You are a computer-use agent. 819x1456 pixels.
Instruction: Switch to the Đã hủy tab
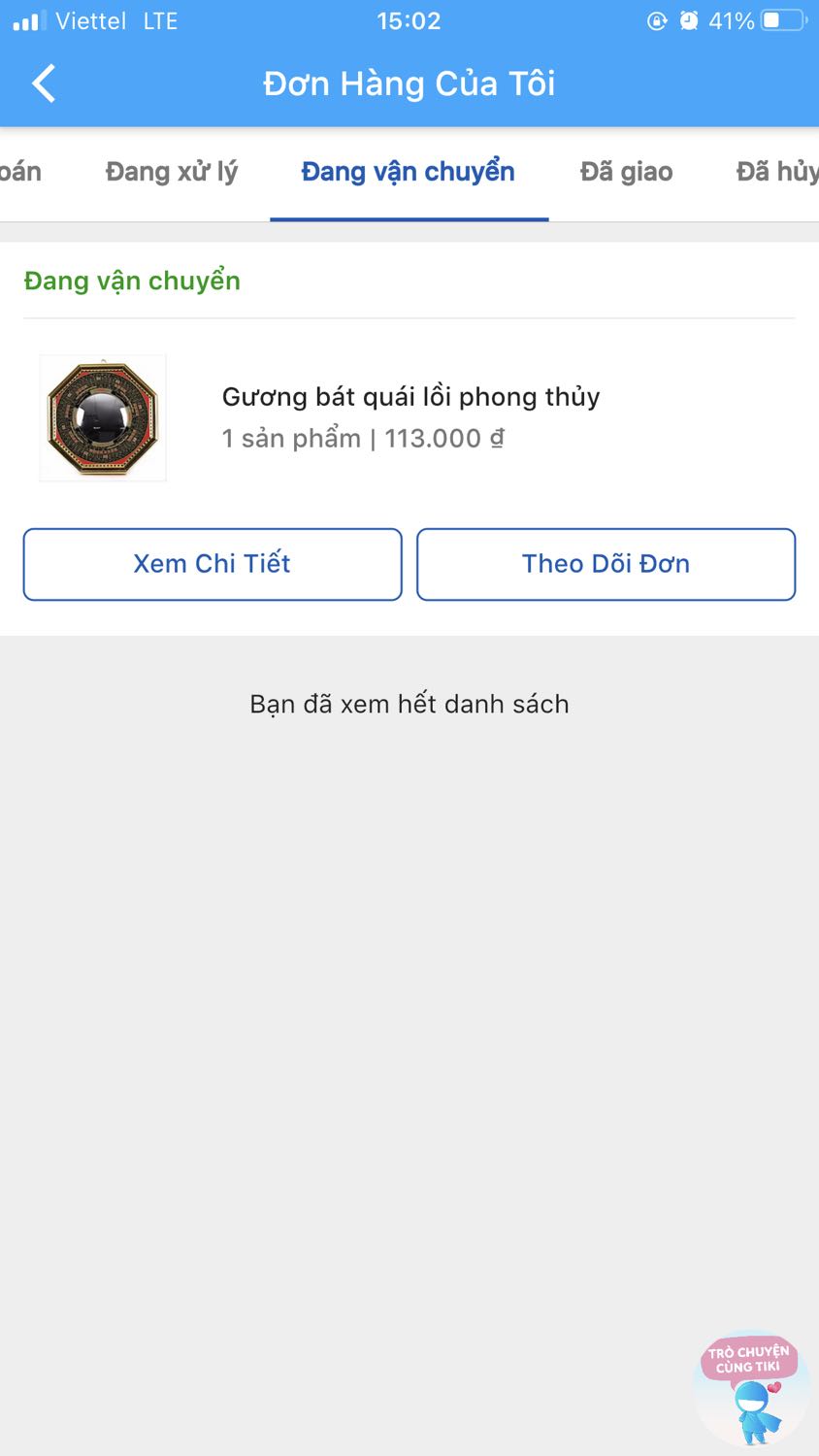tap(776, 172)
